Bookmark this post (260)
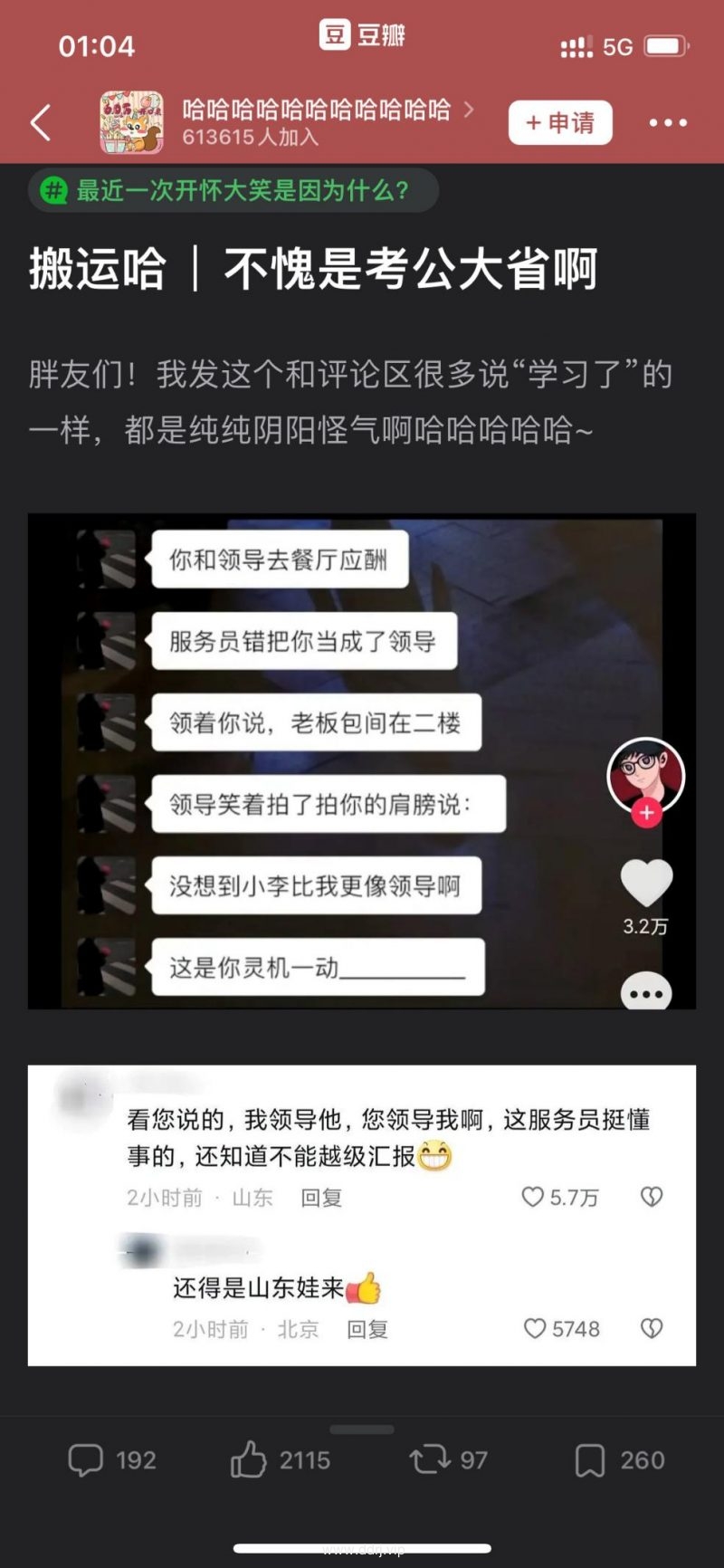Image resolution: width=724 pixels, height=1568 pixels. 619,1460
